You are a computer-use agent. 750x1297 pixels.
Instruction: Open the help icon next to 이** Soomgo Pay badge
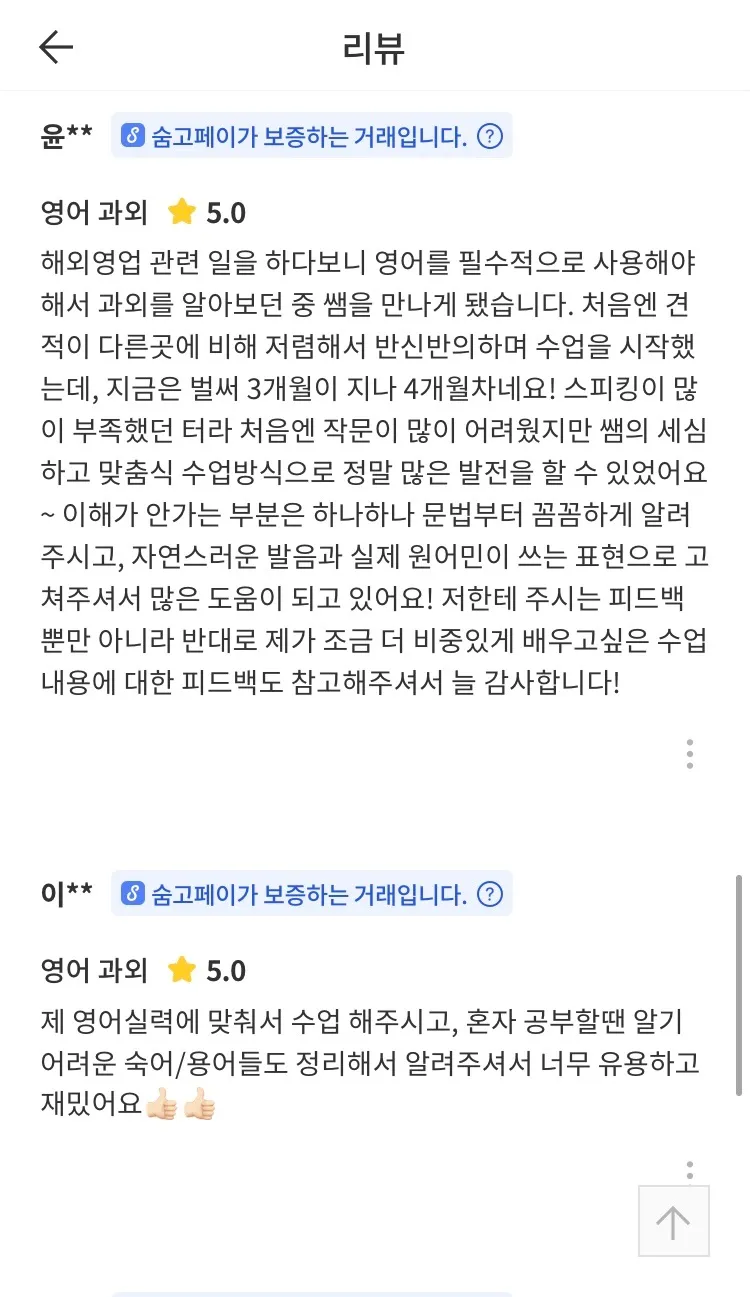click(x=489, y=894)
